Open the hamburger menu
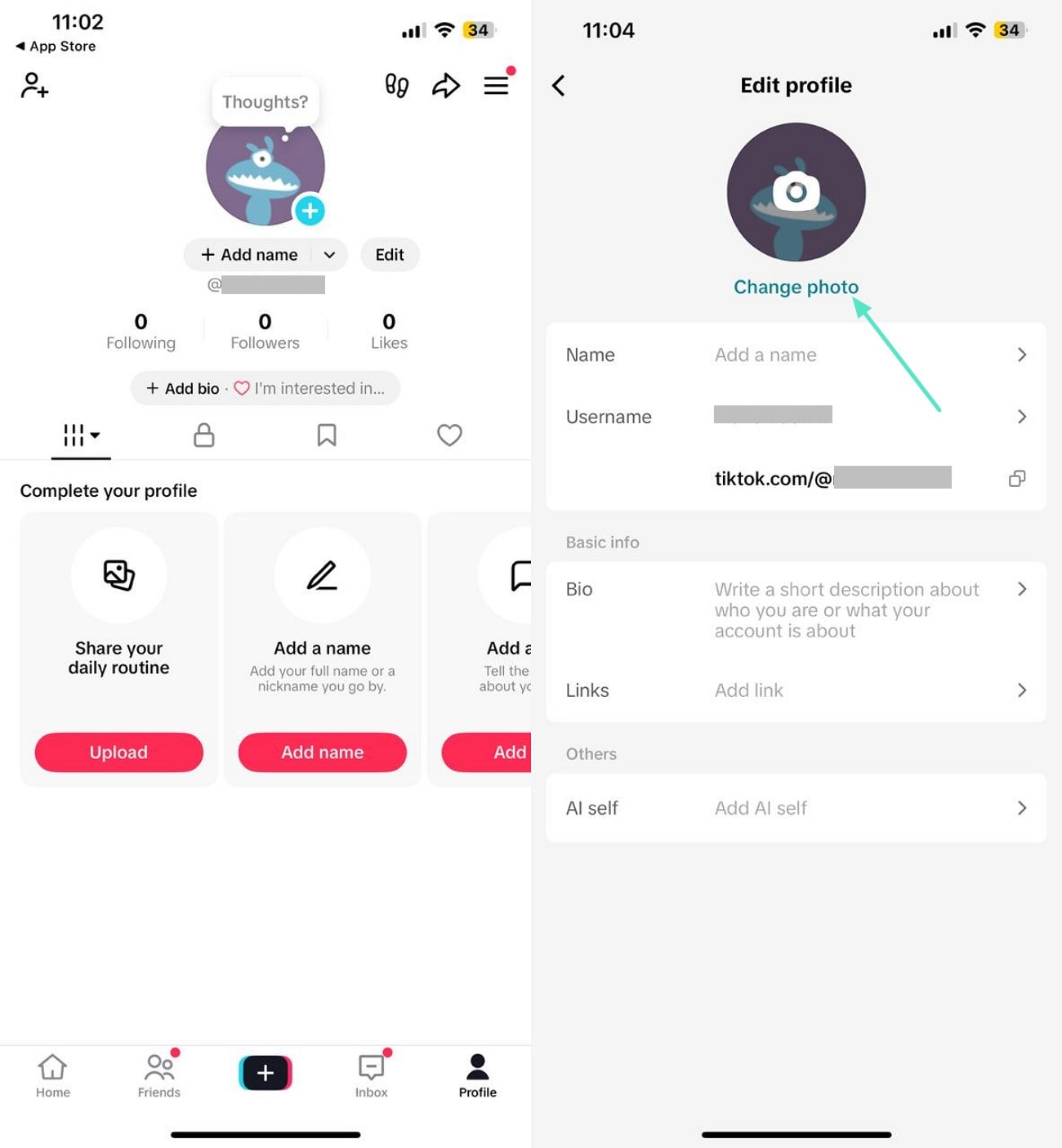 496,85
